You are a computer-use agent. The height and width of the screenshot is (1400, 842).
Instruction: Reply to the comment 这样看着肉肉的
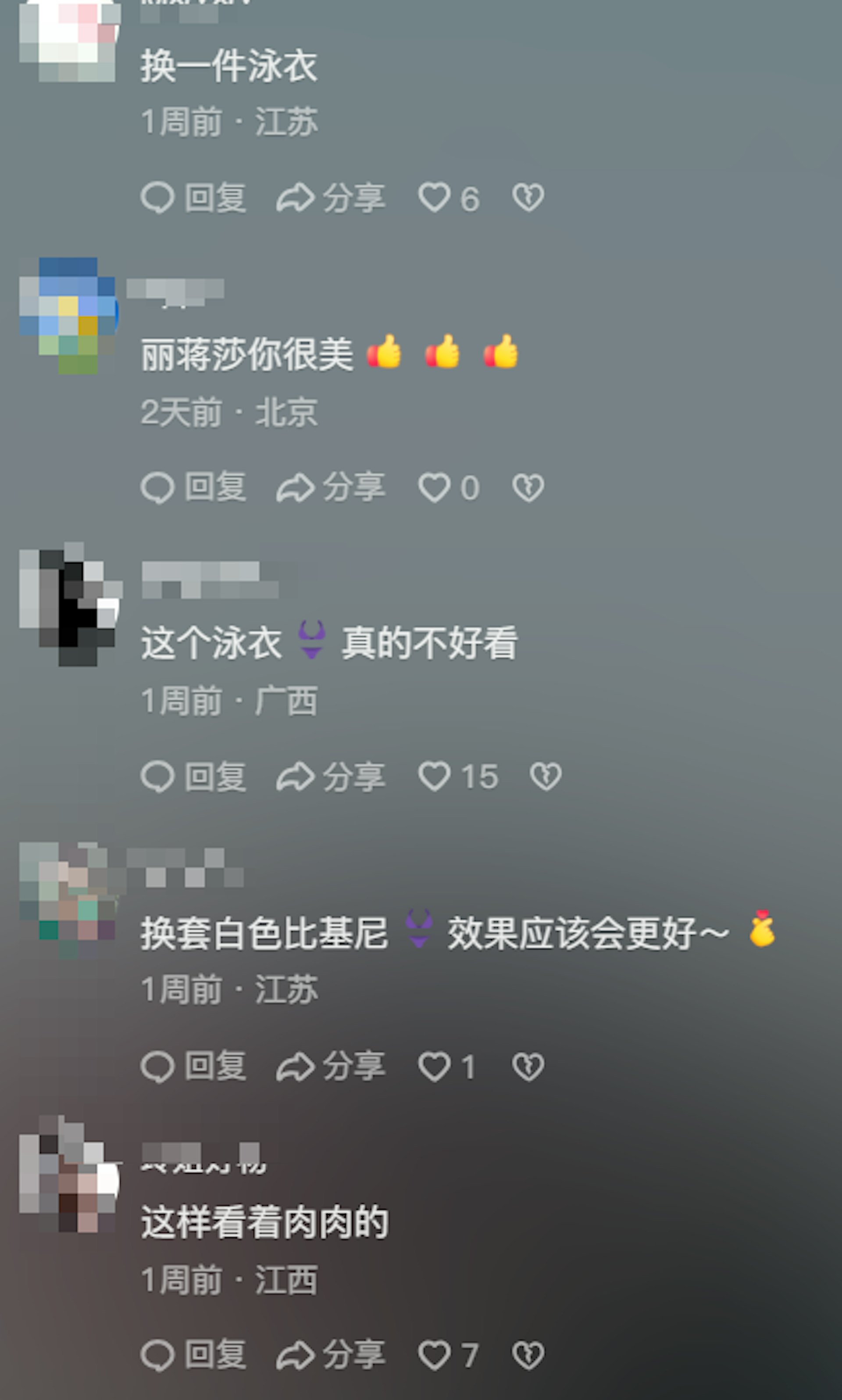[x=193, y=1355]
